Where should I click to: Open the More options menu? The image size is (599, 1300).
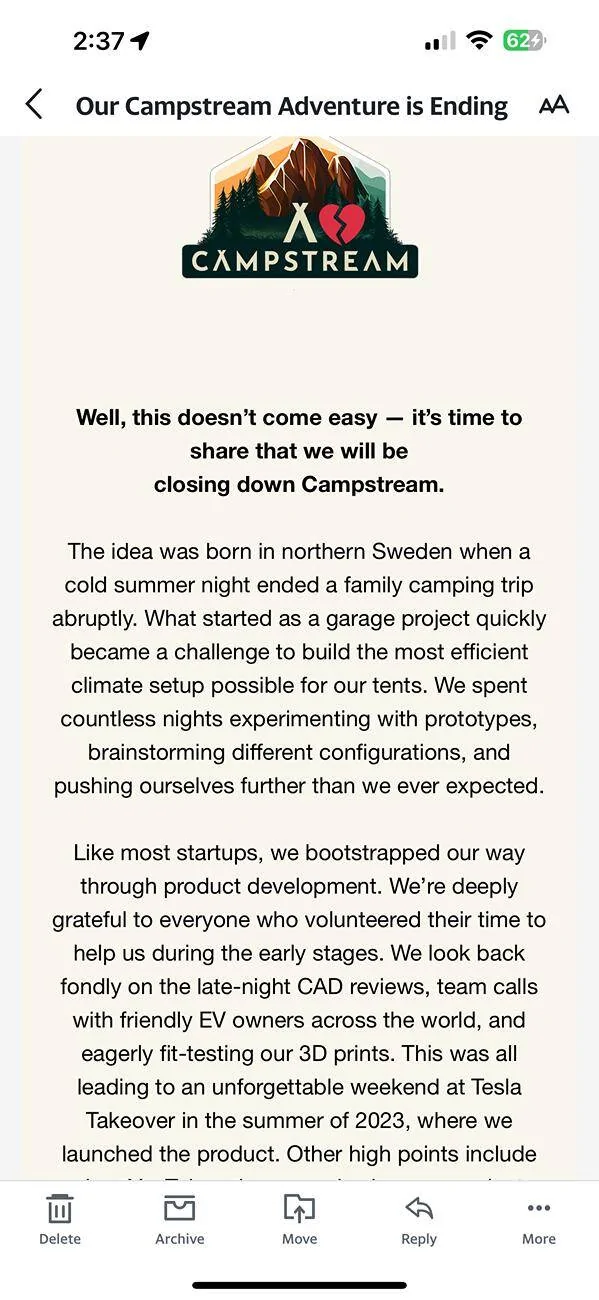[x=539, y=1219]
